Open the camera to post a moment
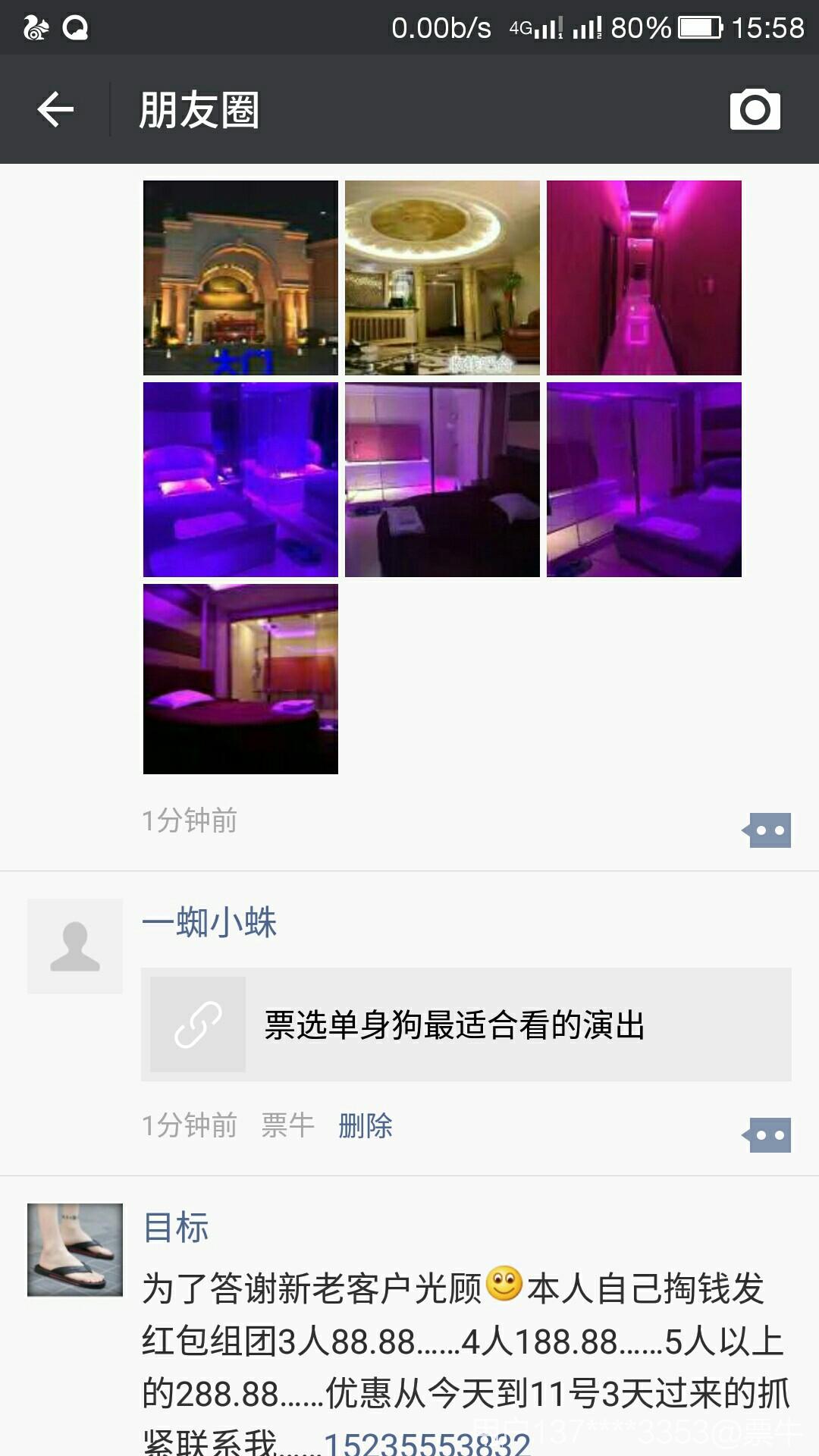Screen dimensions: 819x1456 click(x=755, y=110)
